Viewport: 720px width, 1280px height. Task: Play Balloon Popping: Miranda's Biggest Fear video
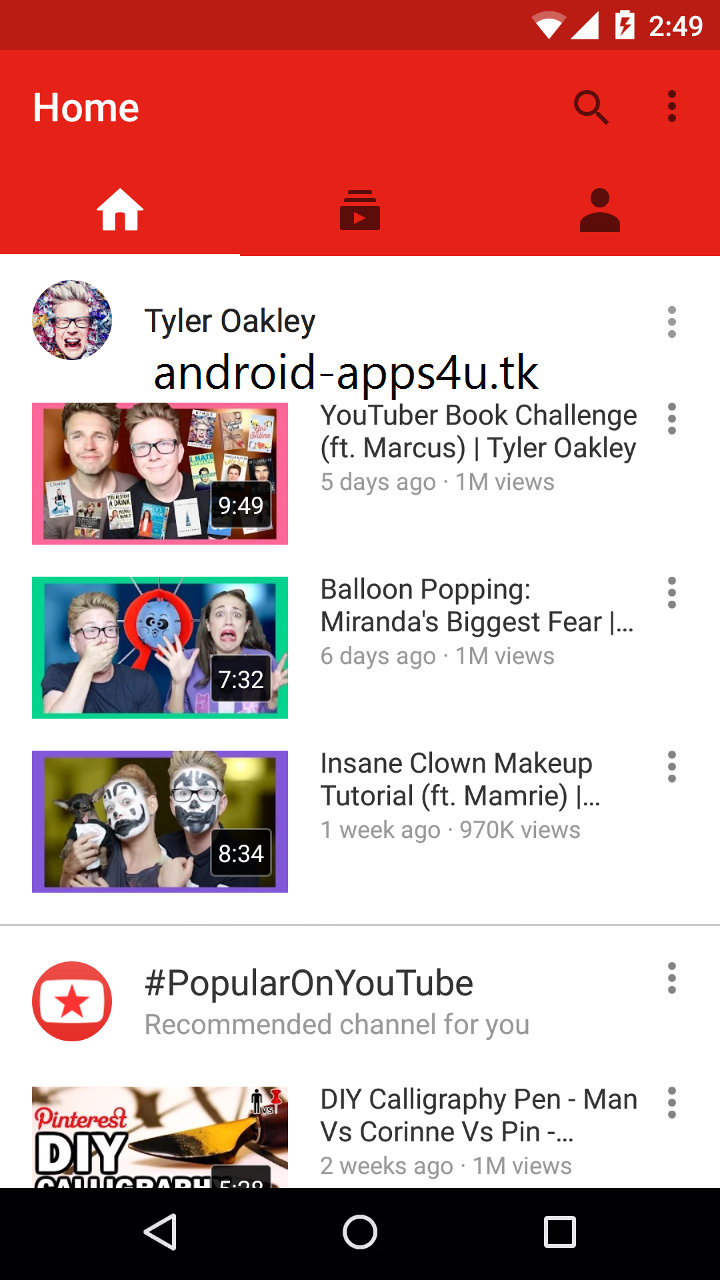[x=160, y=648]
